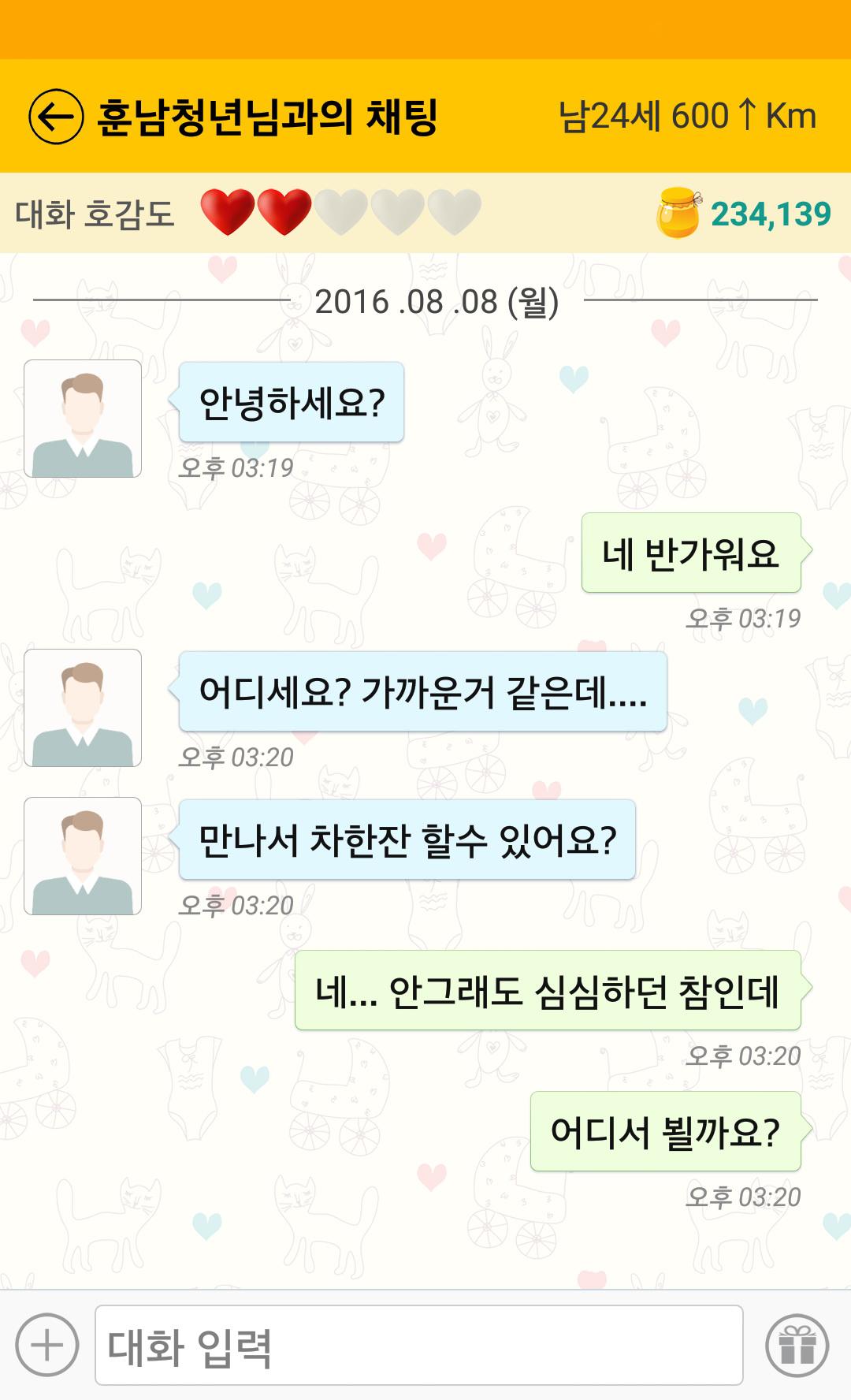Screen dimensions: 851x1400
Task: Open the gift box icon
Action: [x=797, y=1345]
